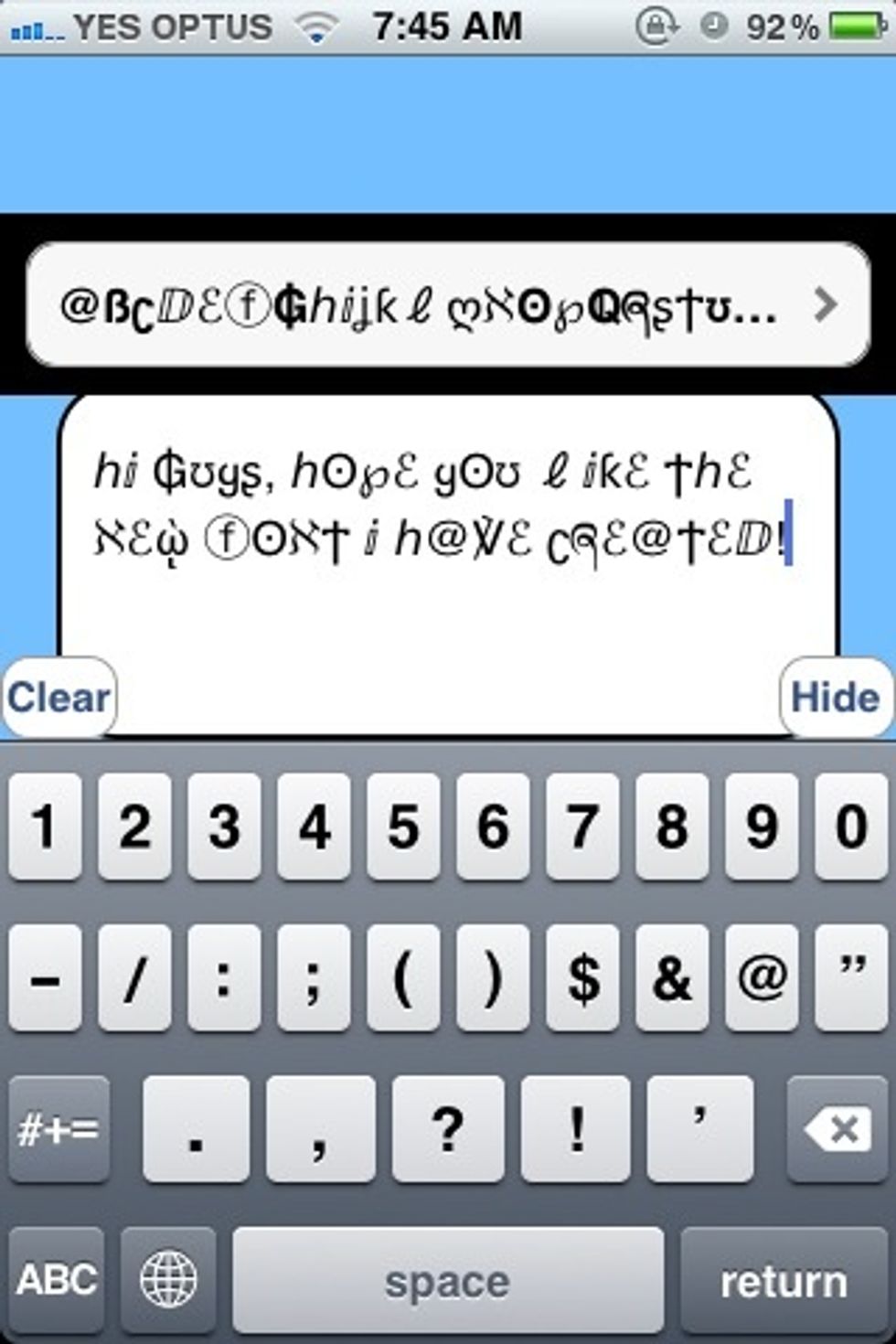Tap the question mark key
The height and width of the screenshot is (1344, 896).
pos(447,1130)
